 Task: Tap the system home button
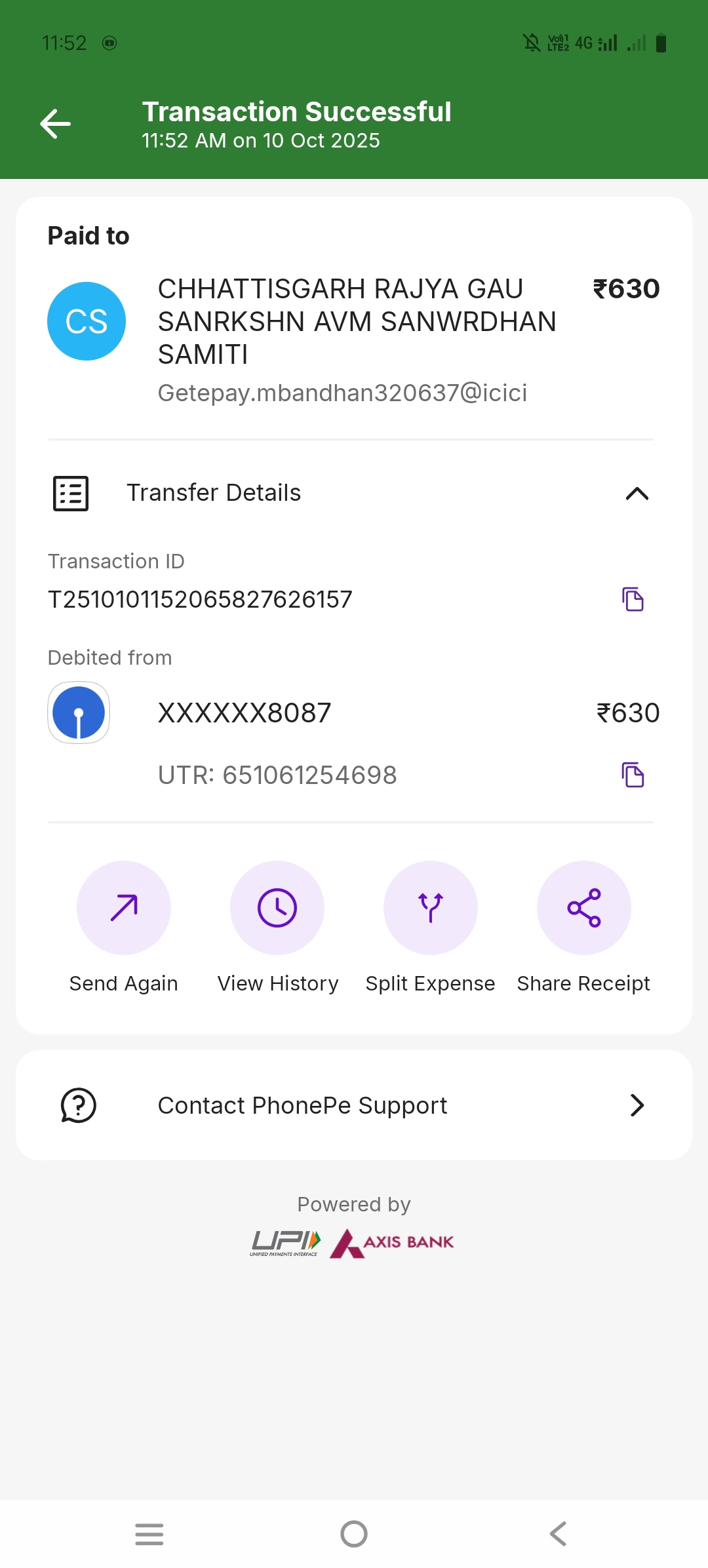[354, 1534]
